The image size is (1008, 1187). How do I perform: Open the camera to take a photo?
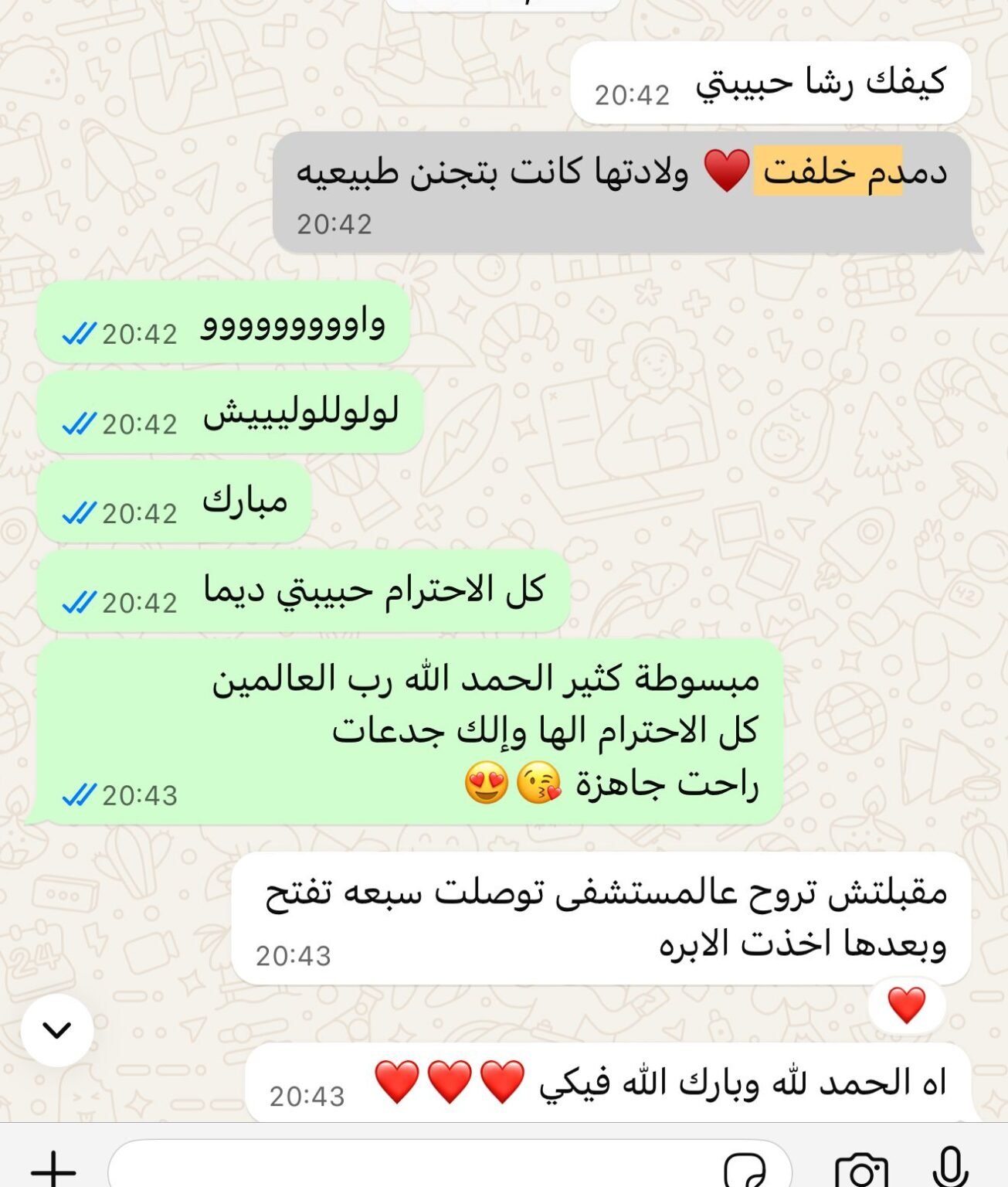click(x=861, y=1168)
